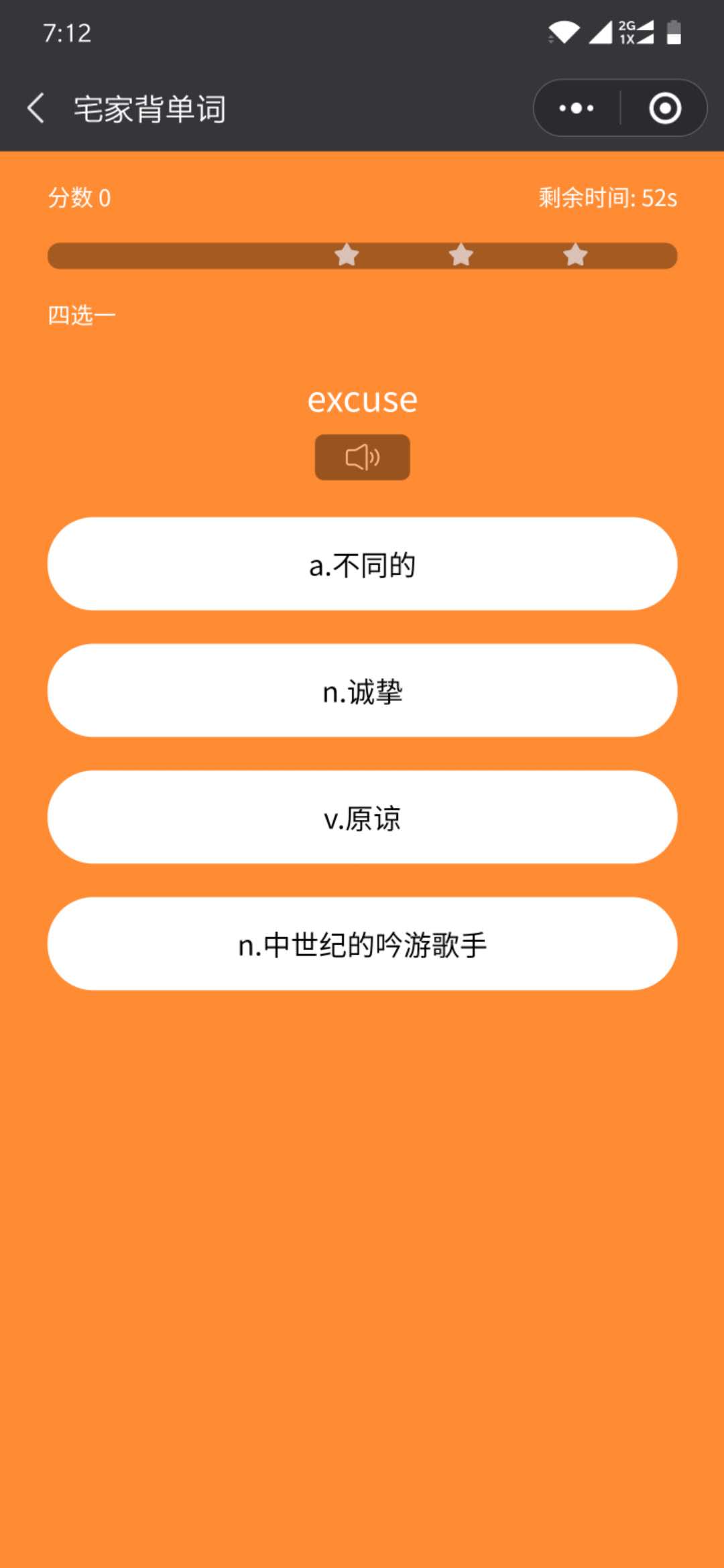Select the answer a.不同的
The height and width of the screenshot is (1568, 724).
point(362,564)
